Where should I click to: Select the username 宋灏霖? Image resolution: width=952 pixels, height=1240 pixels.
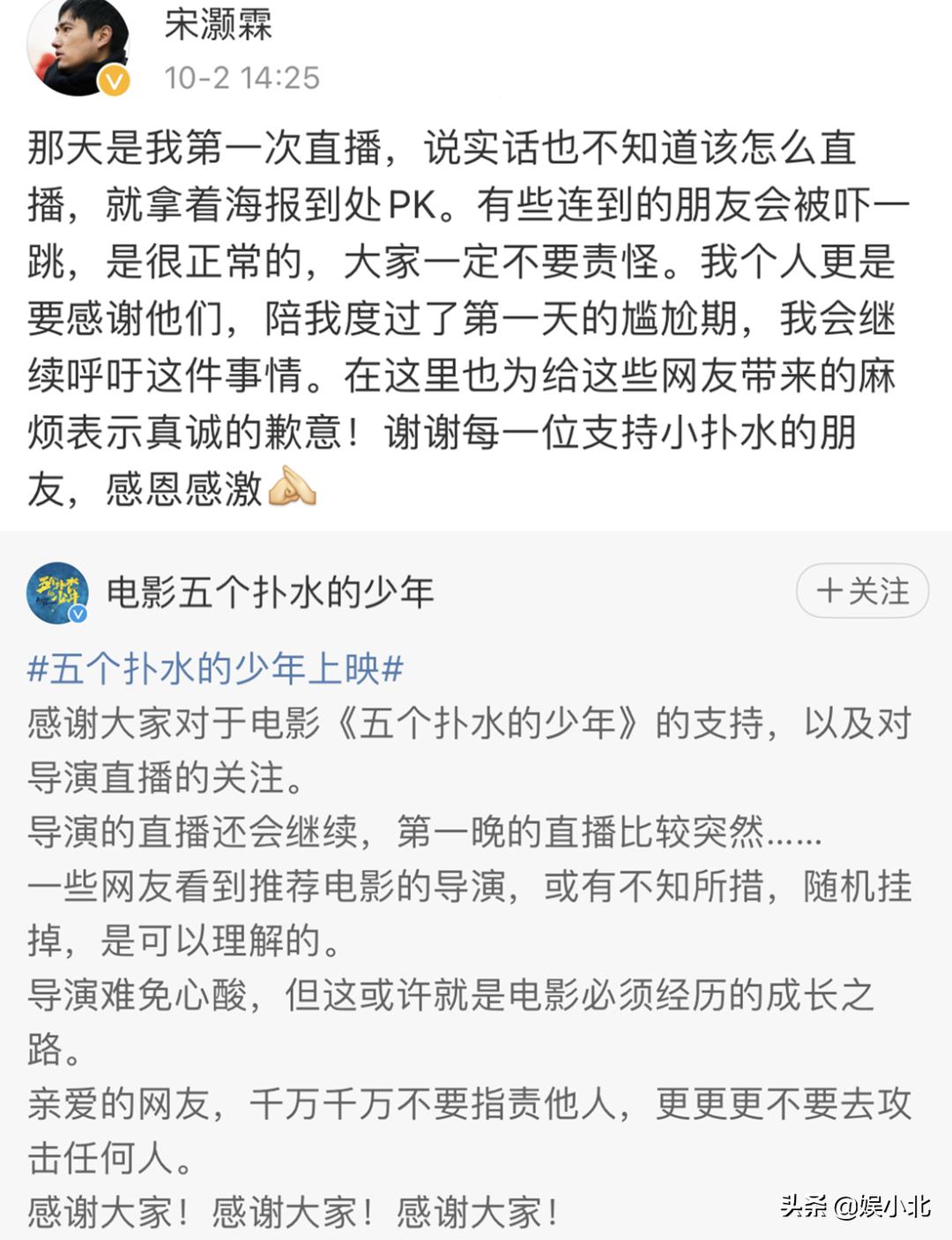[x=219, y=26]
